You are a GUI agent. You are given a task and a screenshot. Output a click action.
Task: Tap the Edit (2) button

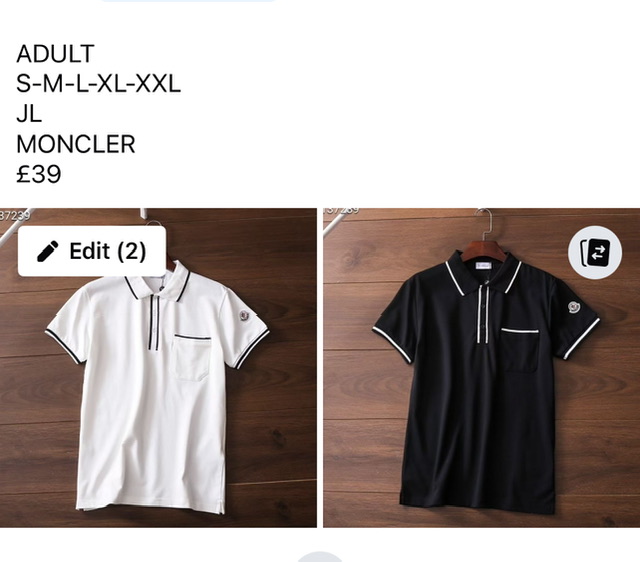[92, 251]
